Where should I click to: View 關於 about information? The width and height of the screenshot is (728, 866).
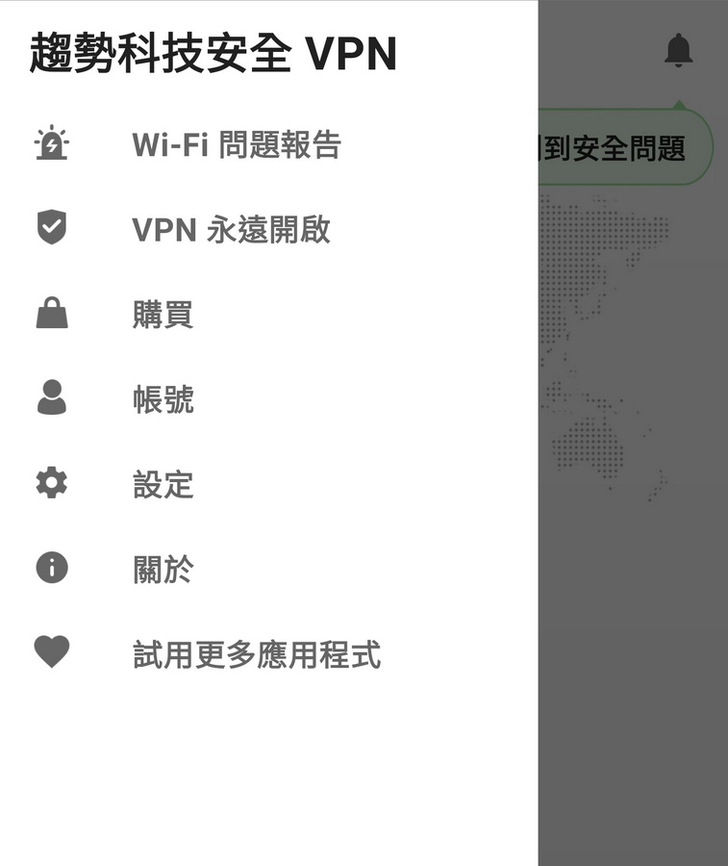tap(162, 570)
